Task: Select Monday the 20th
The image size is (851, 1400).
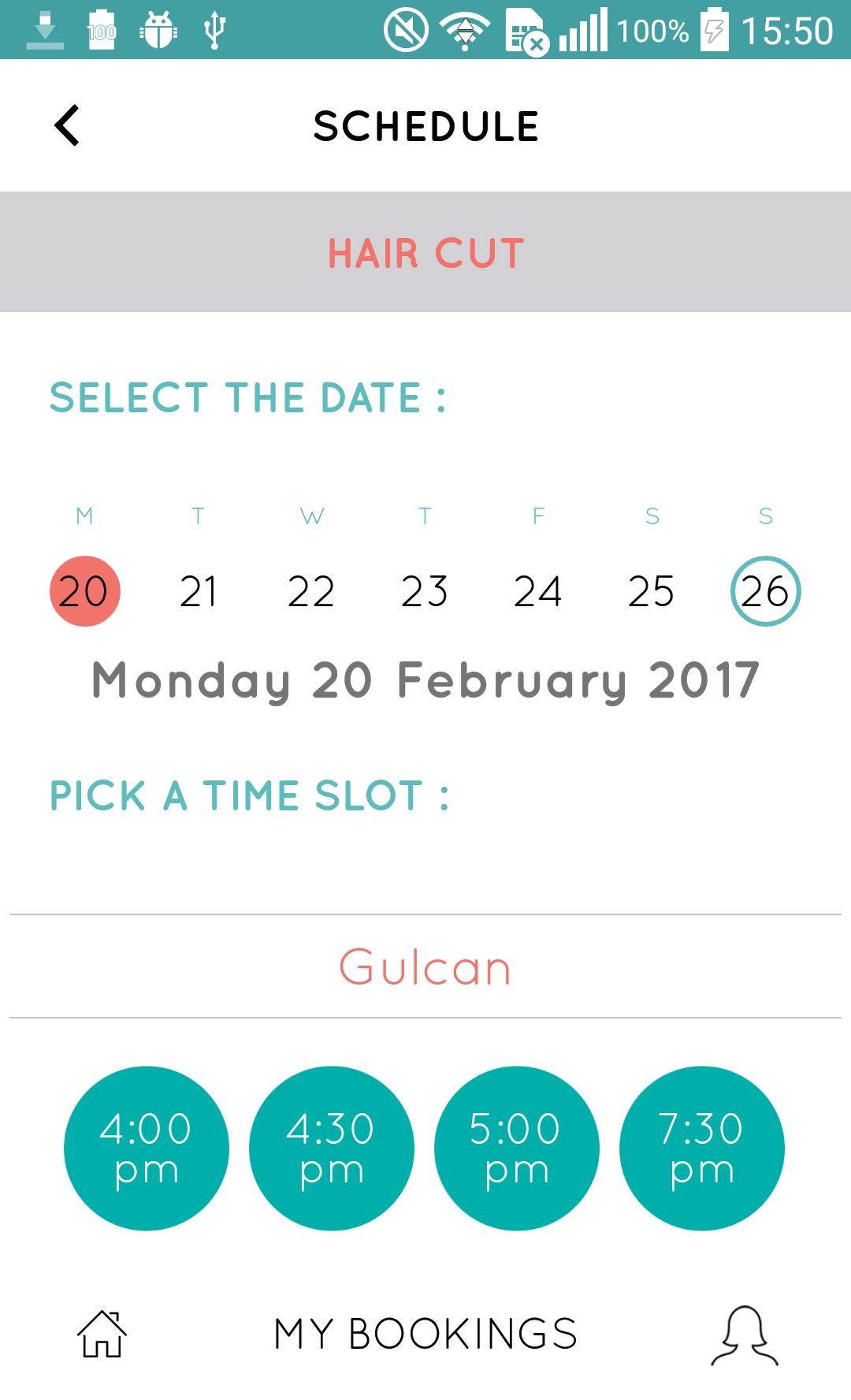Action: pyautogui.click(x=84, y=591)
